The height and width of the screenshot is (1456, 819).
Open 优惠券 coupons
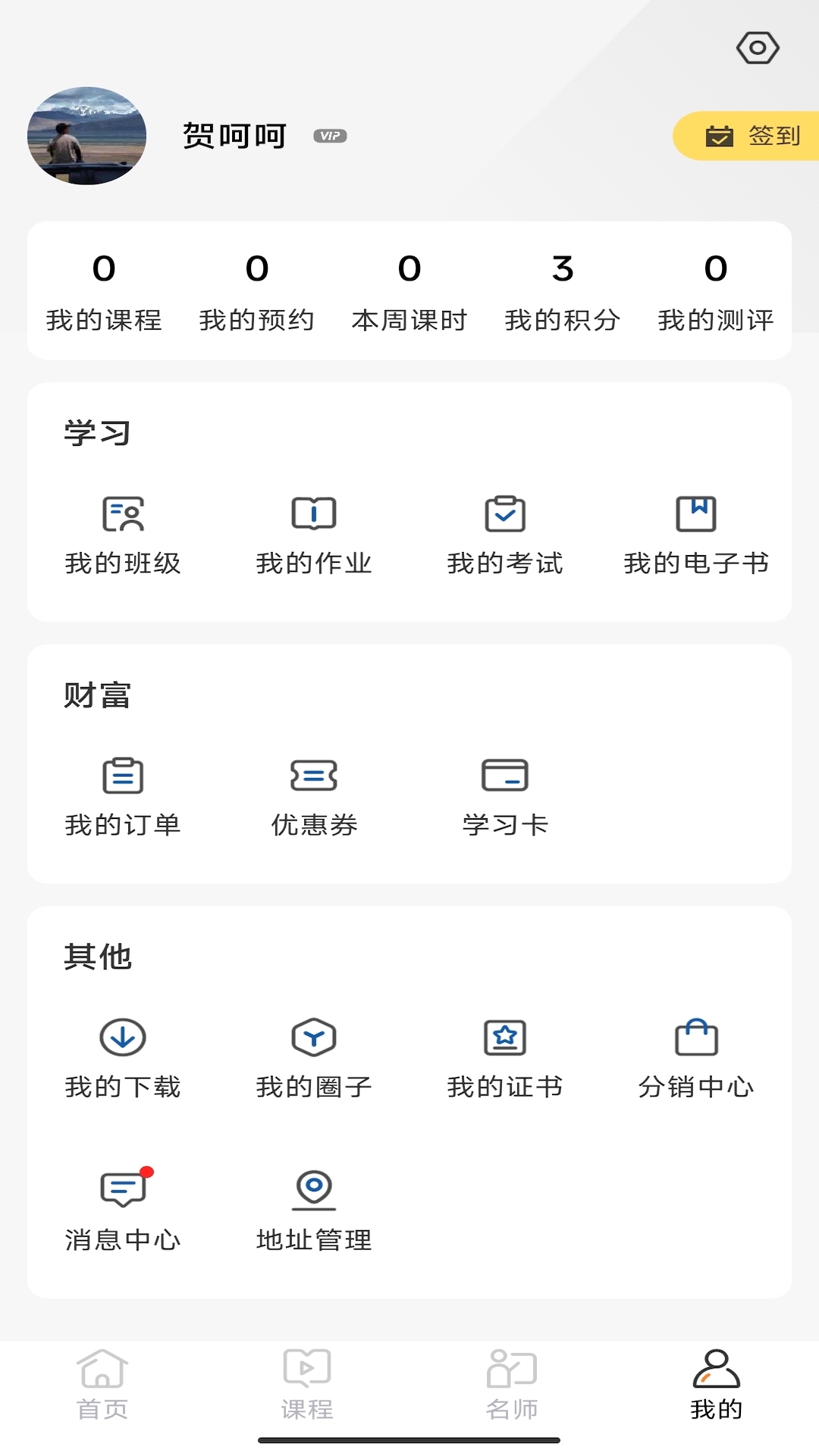click(x=314, y=794)
